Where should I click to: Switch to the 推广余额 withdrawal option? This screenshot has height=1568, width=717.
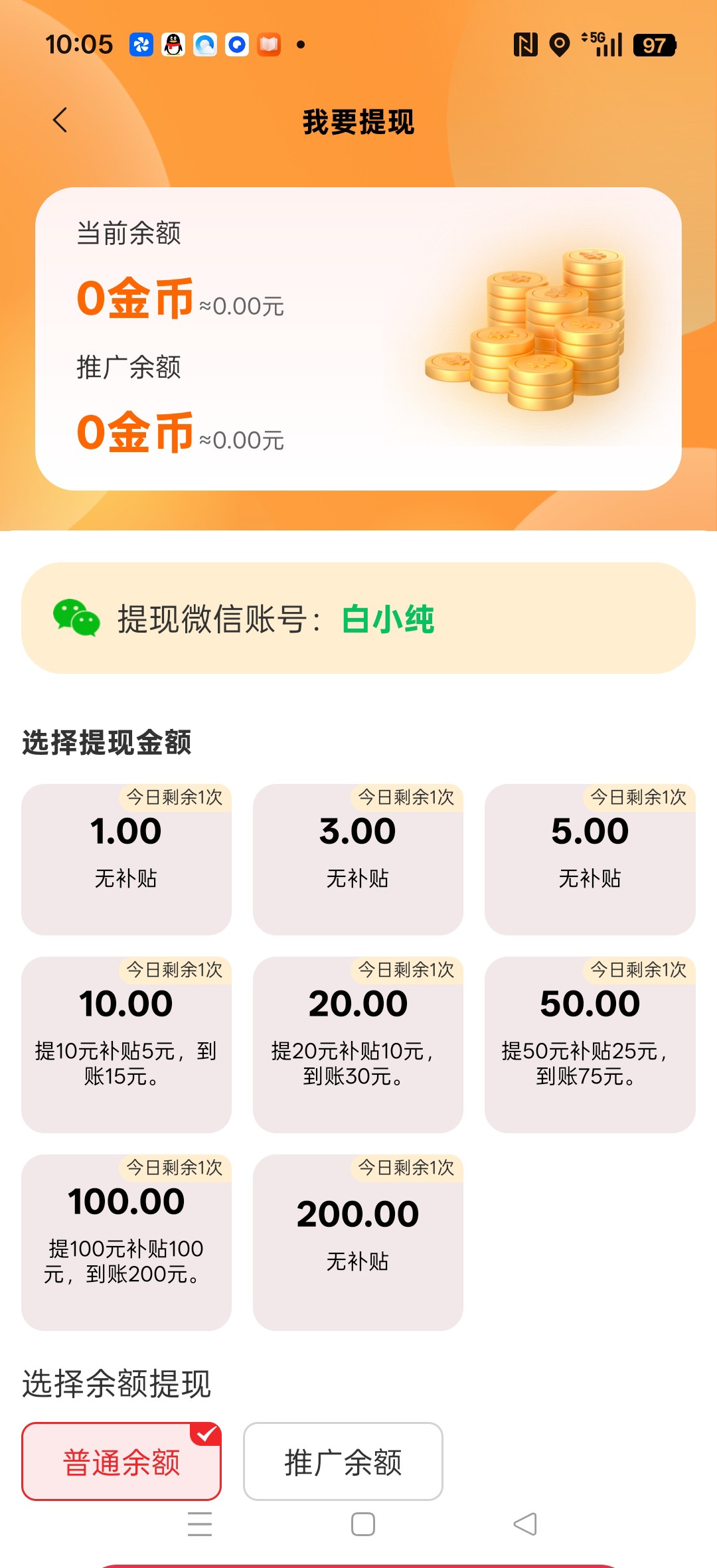[343, 1460]
